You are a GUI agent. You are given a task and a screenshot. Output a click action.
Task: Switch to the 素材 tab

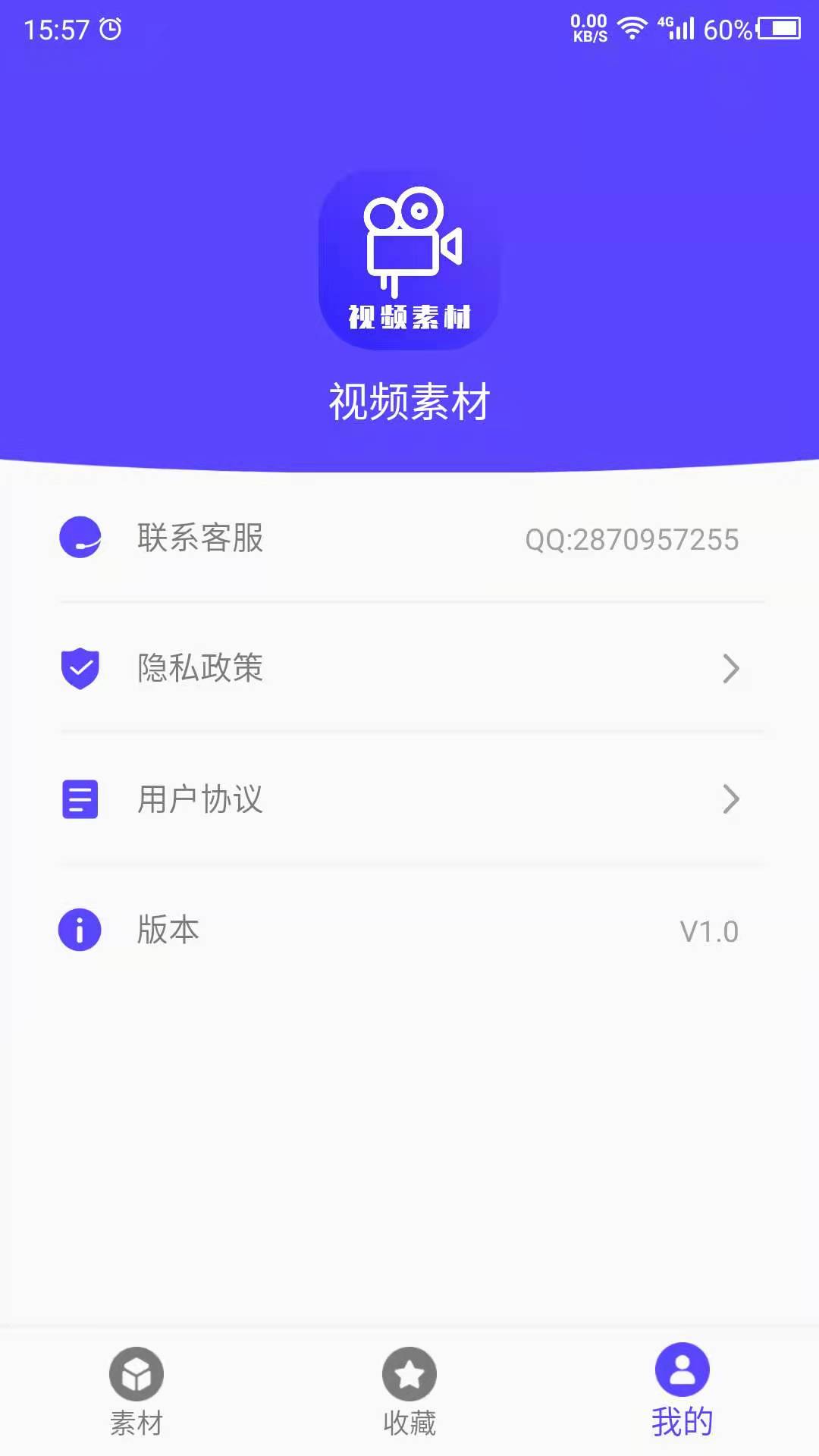[136, 1392]
